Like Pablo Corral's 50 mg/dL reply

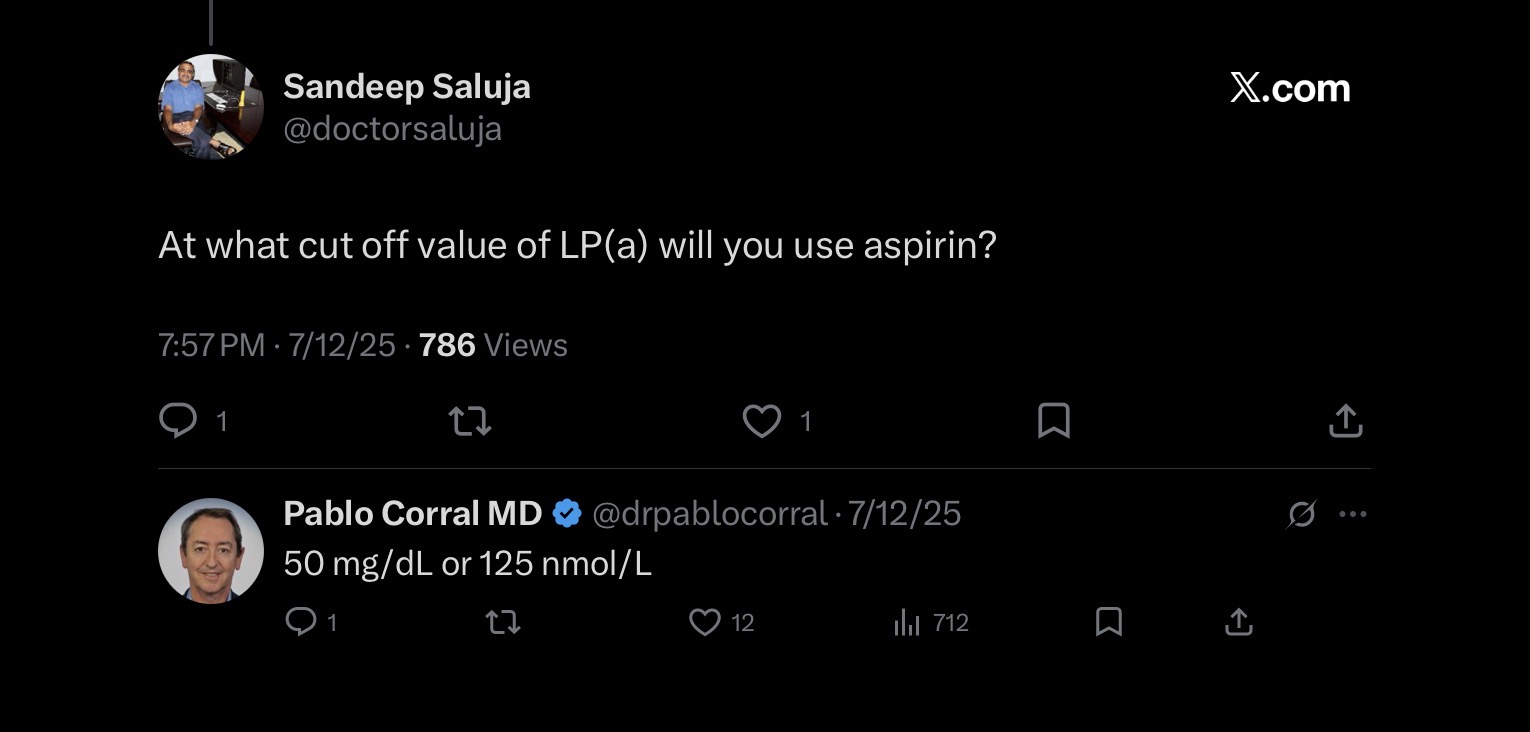(x=705, y=622)
